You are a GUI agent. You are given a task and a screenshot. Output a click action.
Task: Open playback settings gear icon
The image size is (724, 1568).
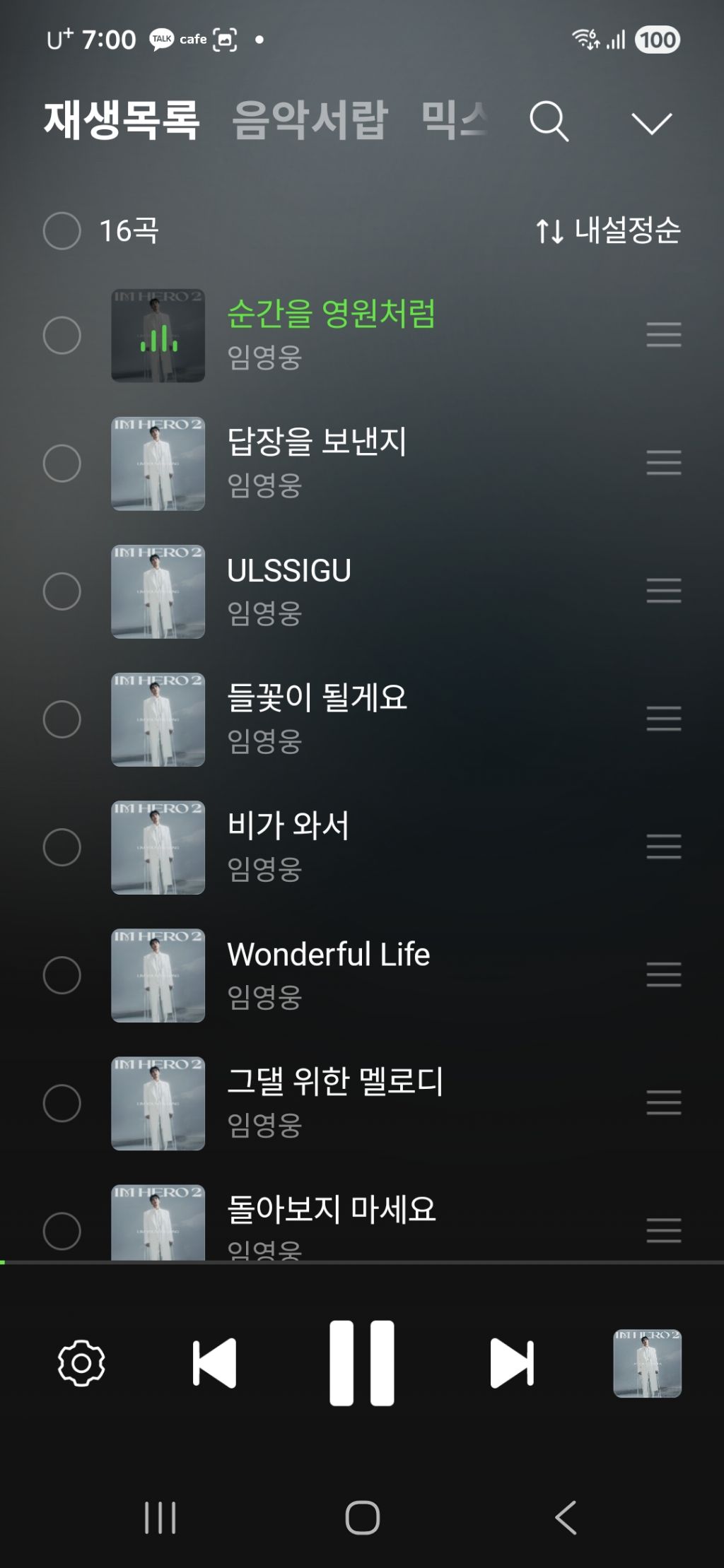point(81,1362)
